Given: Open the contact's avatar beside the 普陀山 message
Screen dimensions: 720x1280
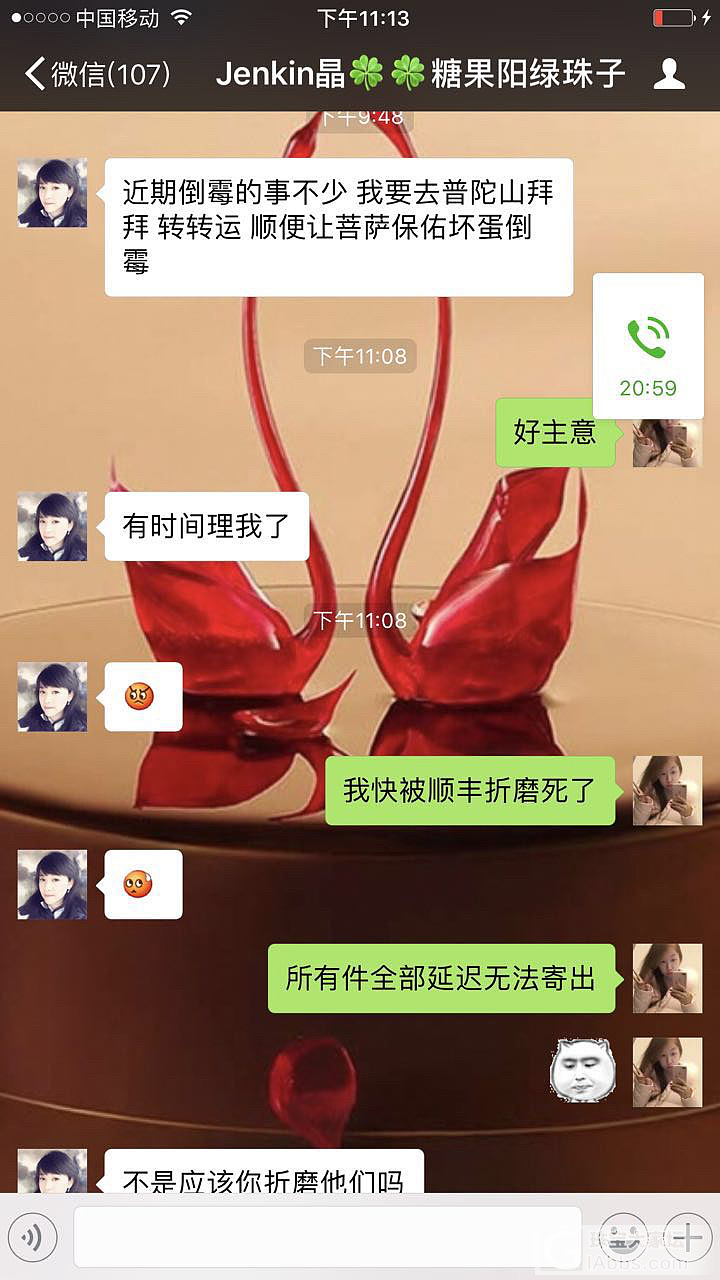Looking at the screenshot, I should click(x=52, y=193).
